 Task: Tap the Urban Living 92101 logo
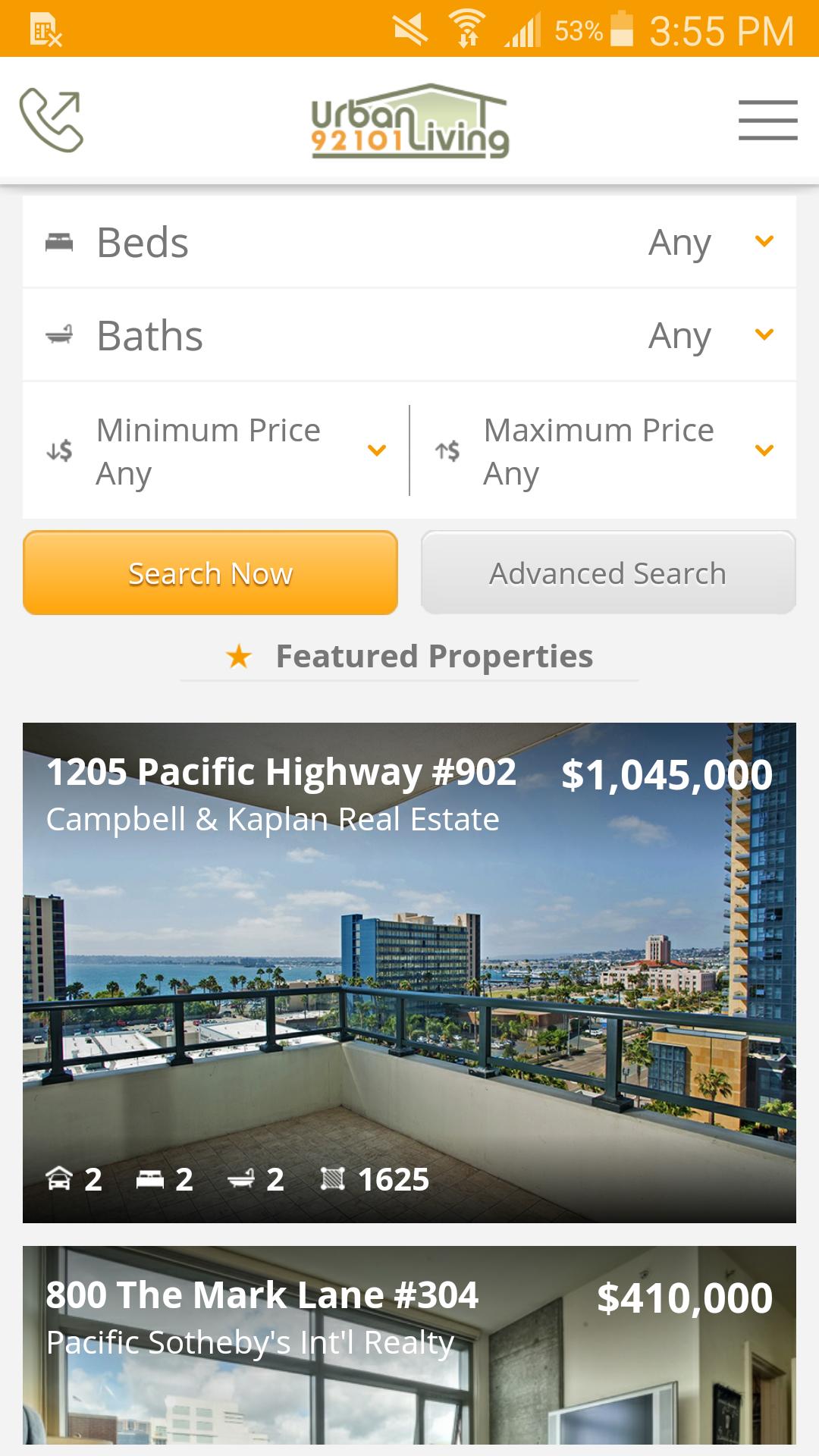409,120
